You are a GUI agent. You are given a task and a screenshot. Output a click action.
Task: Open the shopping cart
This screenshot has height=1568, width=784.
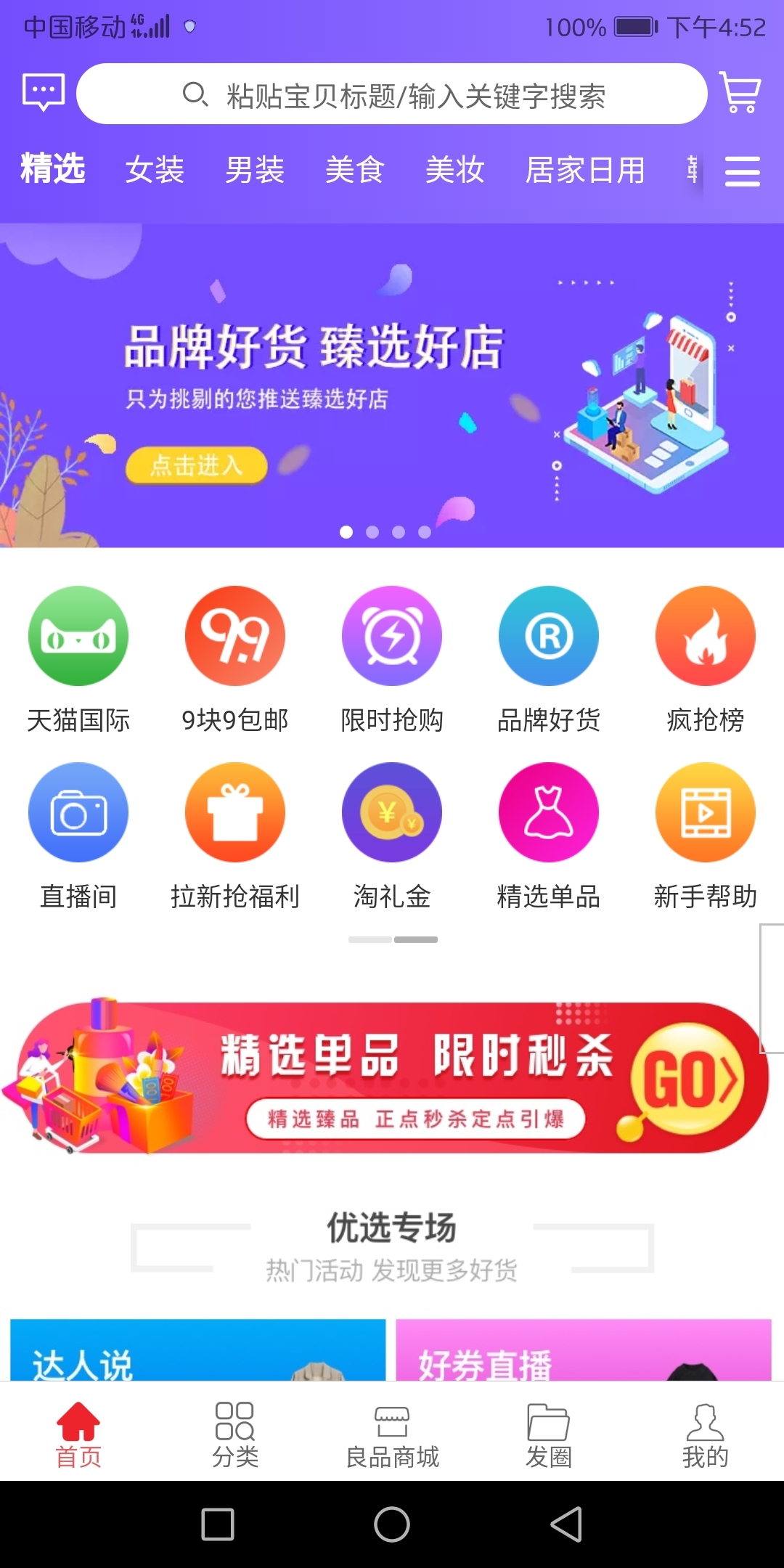click(740, 93)
